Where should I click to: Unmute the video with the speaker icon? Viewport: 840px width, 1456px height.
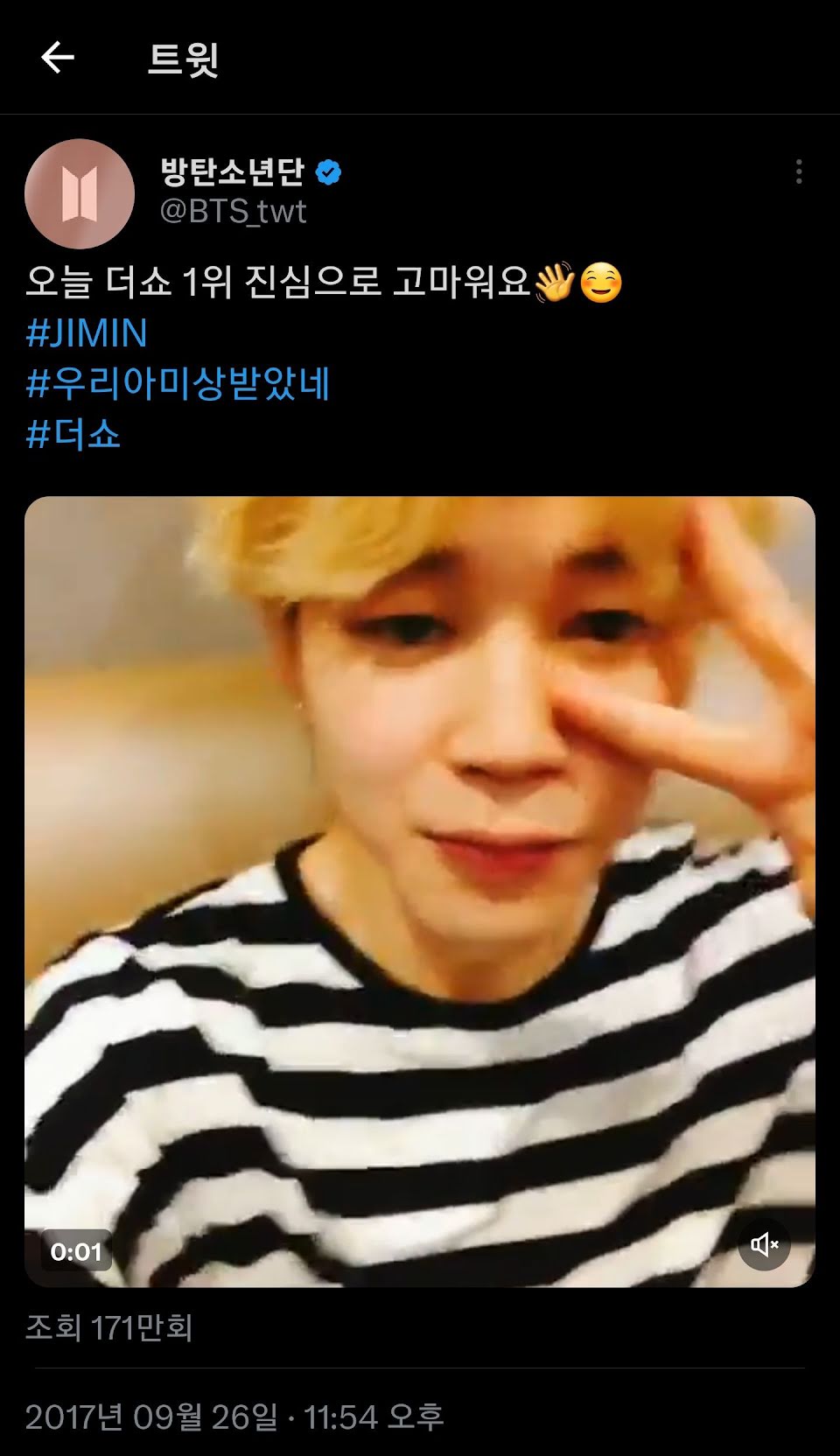(x=764, y=1243)
